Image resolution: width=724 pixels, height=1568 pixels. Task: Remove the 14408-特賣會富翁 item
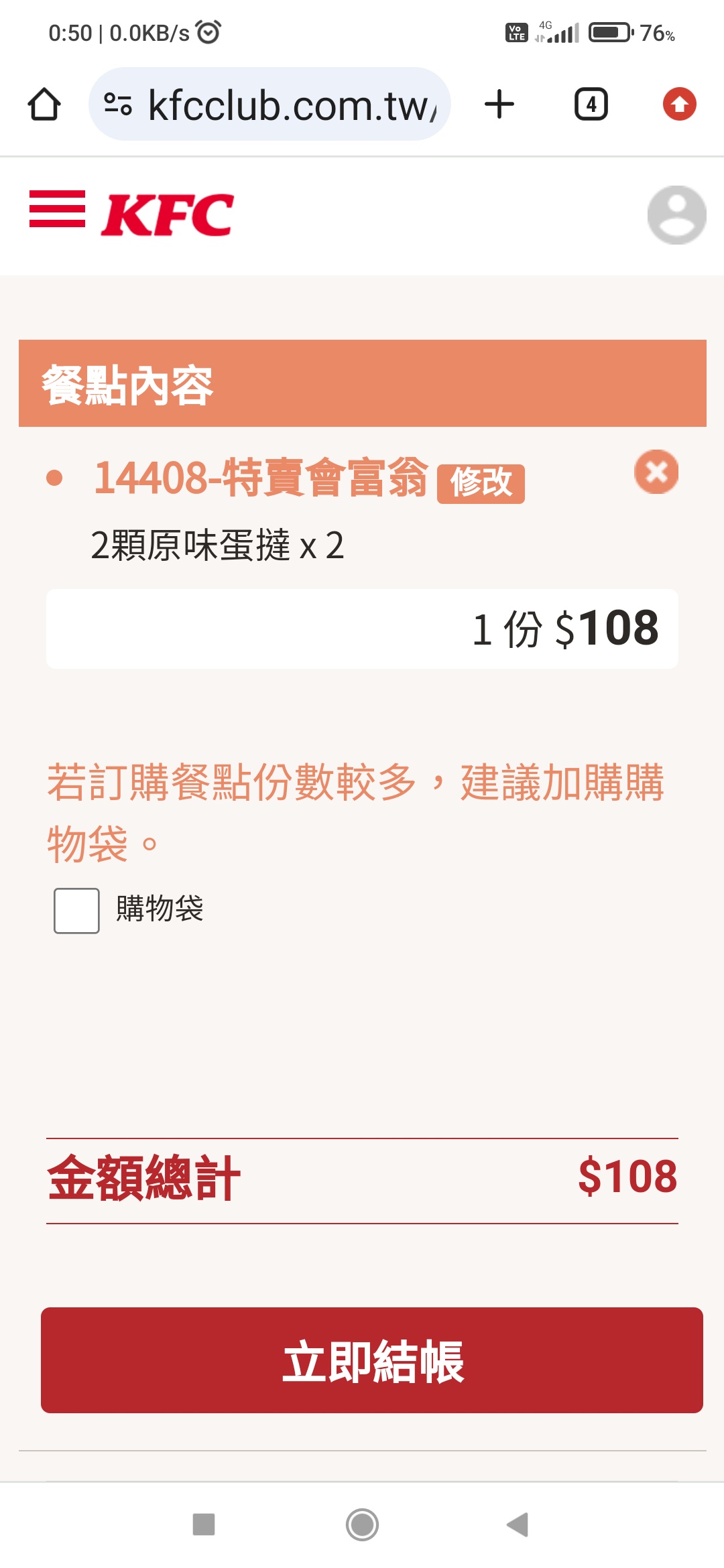coord(656,472)
